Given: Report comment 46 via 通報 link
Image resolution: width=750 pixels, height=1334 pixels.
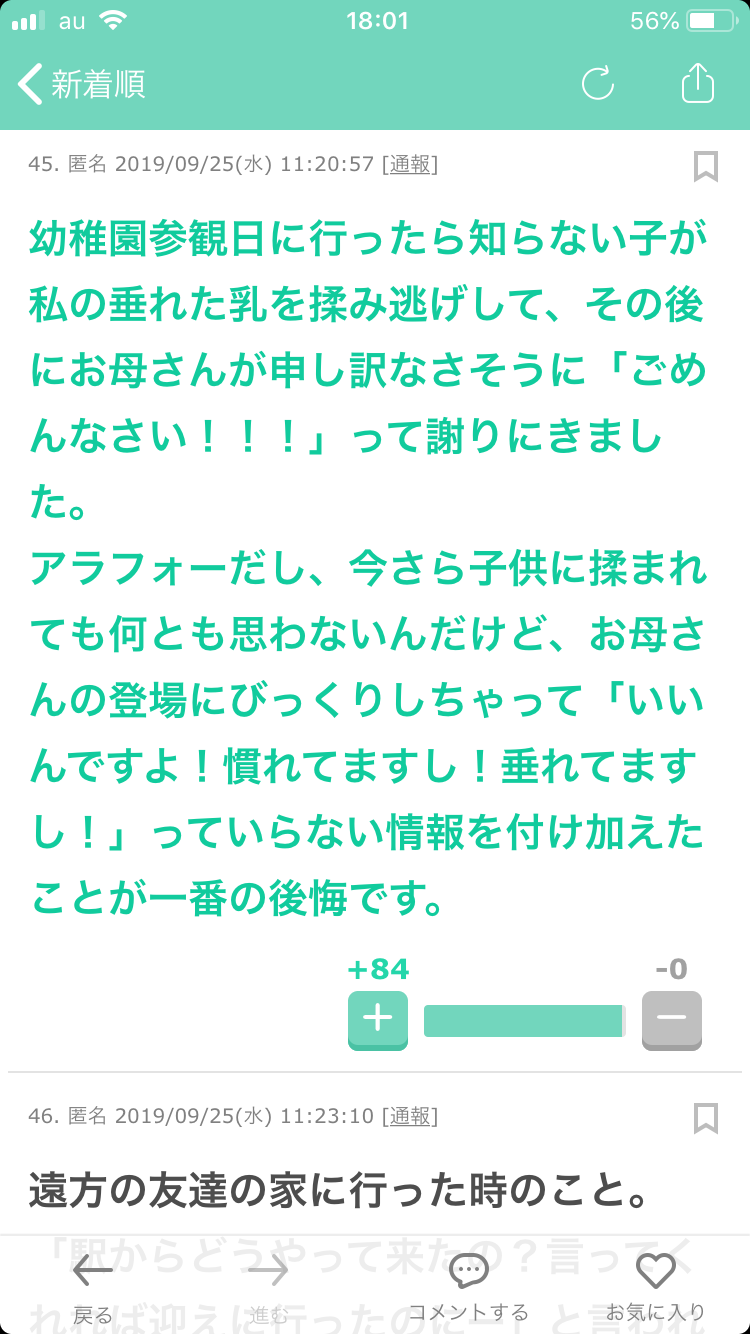Looking at the screenshot, I should pos(410,1116).
